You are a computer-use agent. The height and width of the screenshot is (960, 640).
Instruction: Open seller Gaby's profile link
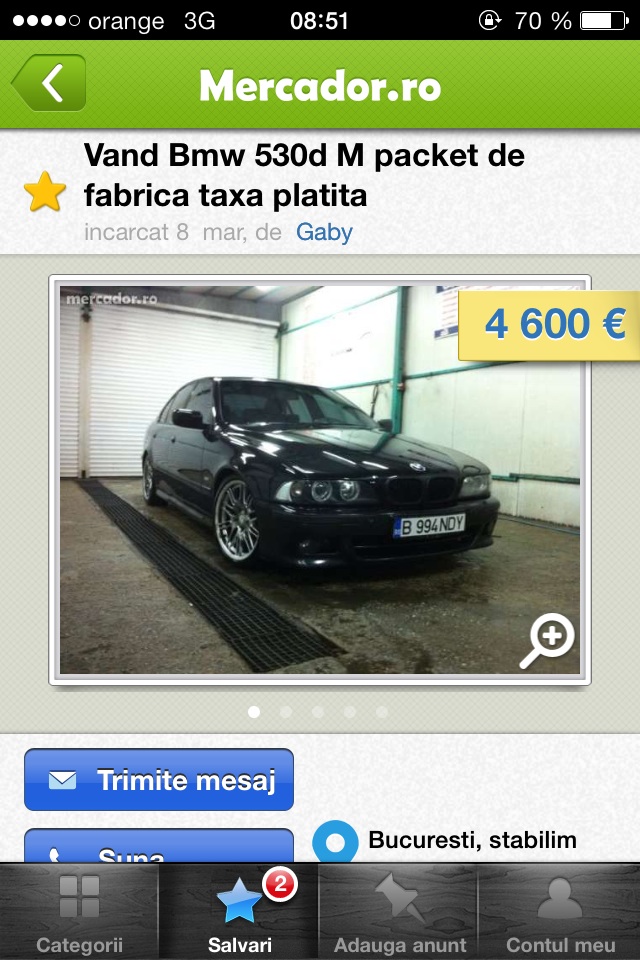click(x=324, y=232)
